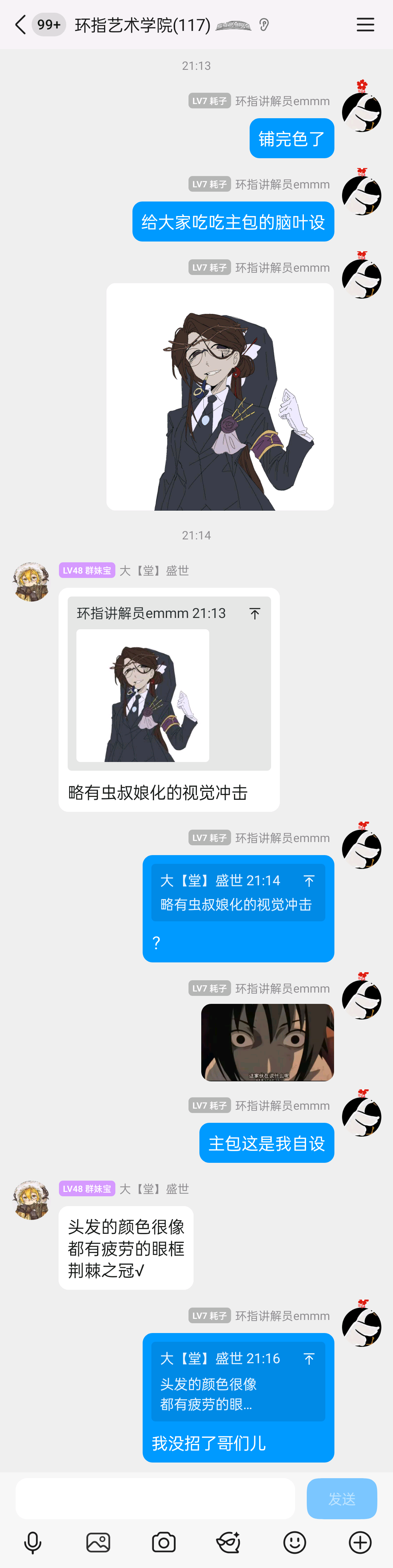This screenshot has height=1568, width=393.
Task: Open the dark-haired anime meme image
Action: [x=267, y=1042]
